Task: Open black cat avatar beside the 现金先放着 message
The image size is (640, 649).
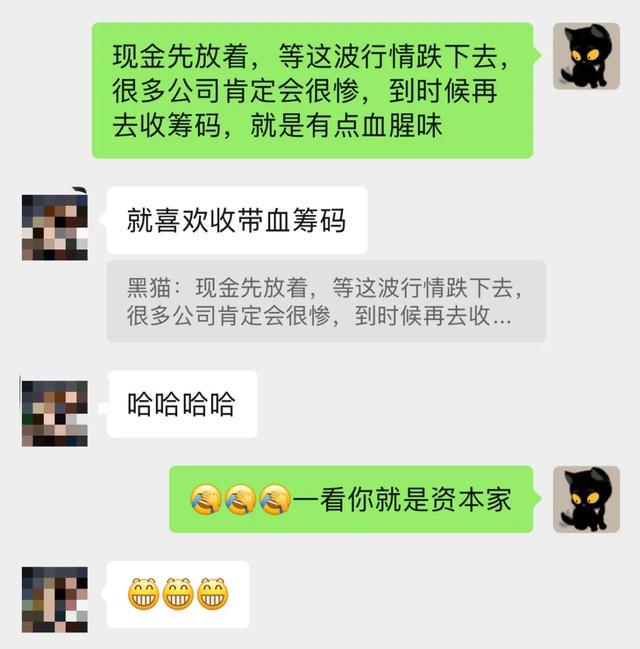Action: 586,56
